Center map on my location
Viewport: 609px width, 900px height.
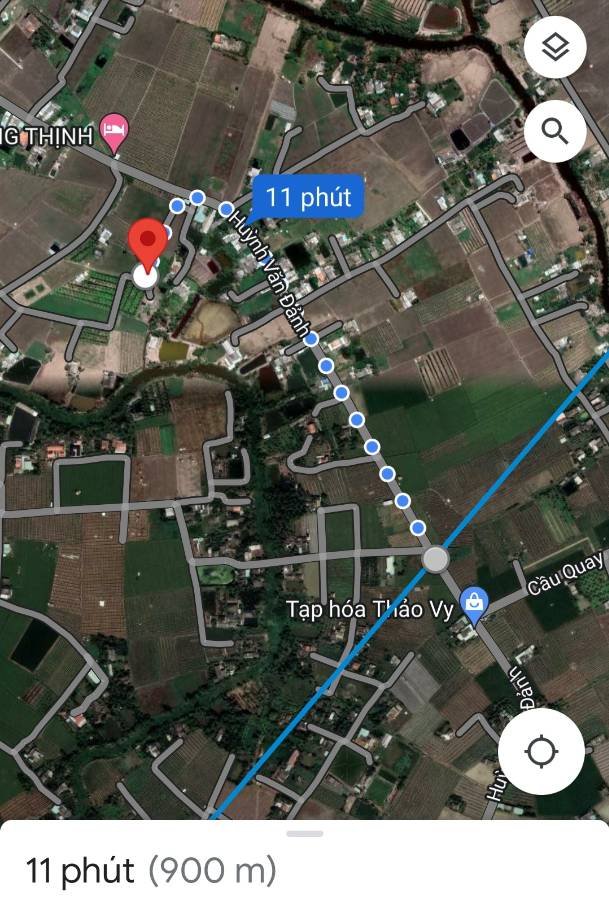541,752
